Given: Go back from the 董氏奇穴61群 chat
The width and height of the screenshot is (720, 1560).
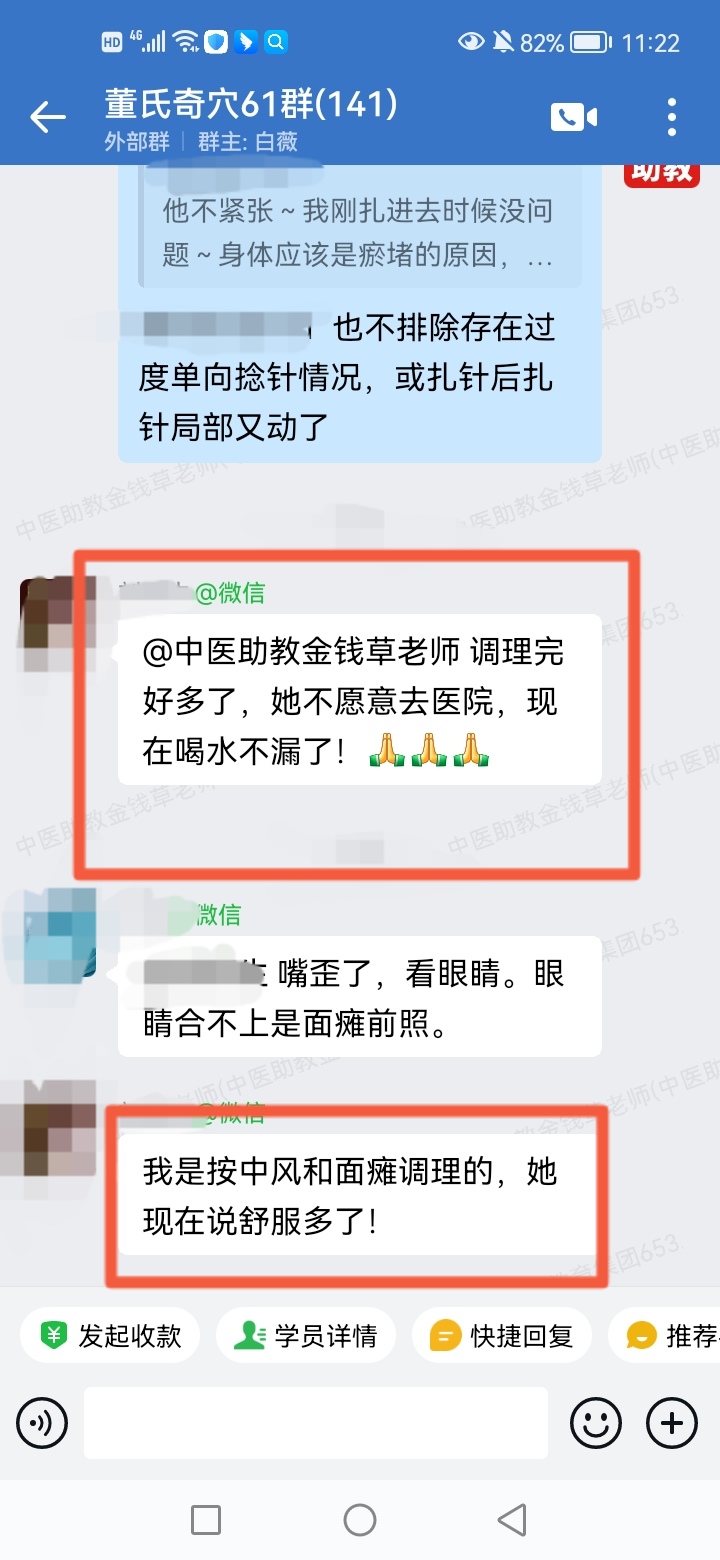Looking at the screenshot, I should [x=47, y=118].
